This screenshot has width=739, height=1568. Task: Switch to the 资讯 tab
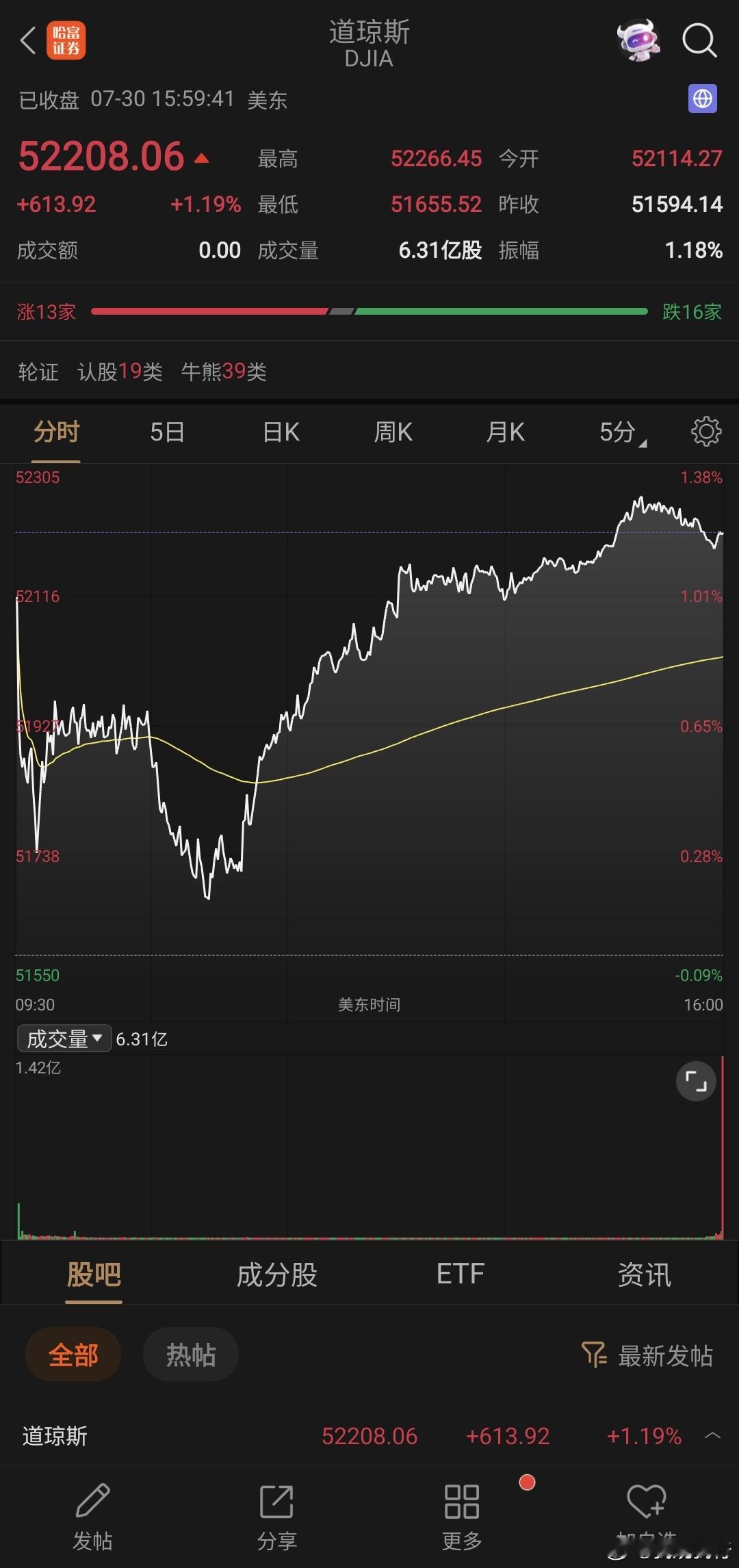645,1275
